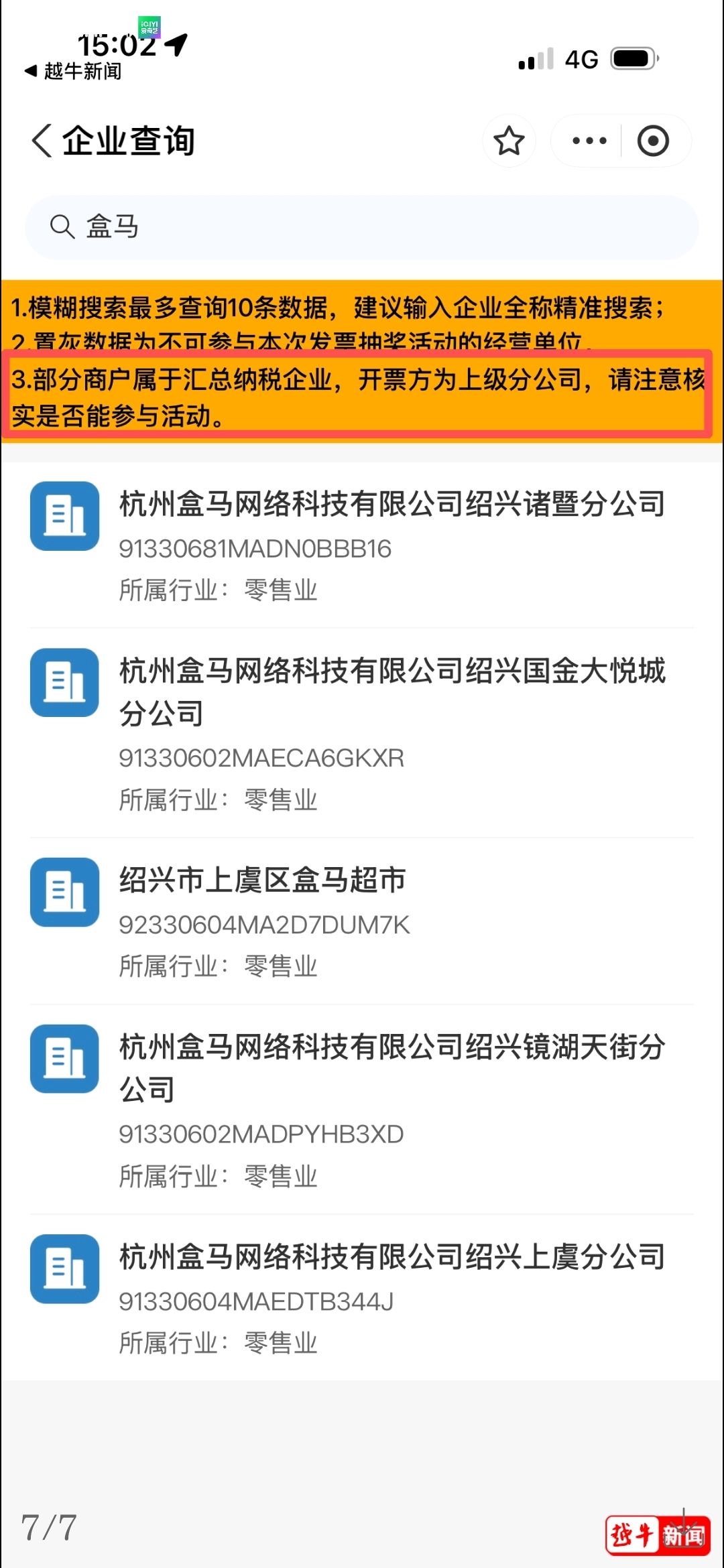The image size is (724, 1568).
Task: Open the three-dot more menu
Action: (589, 141)
